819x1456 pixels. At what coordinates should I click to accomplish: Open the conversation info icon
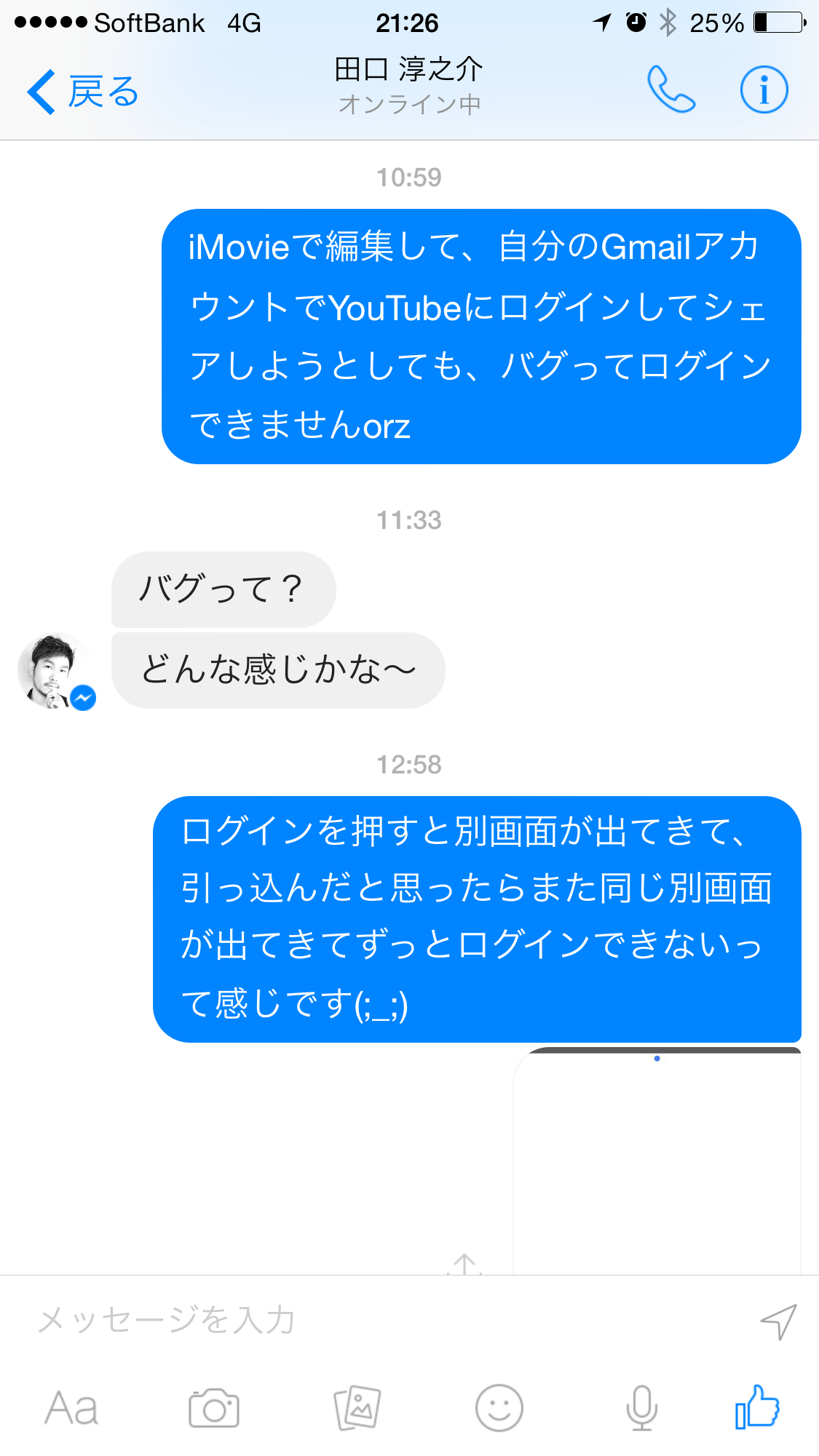click(764, 90)
